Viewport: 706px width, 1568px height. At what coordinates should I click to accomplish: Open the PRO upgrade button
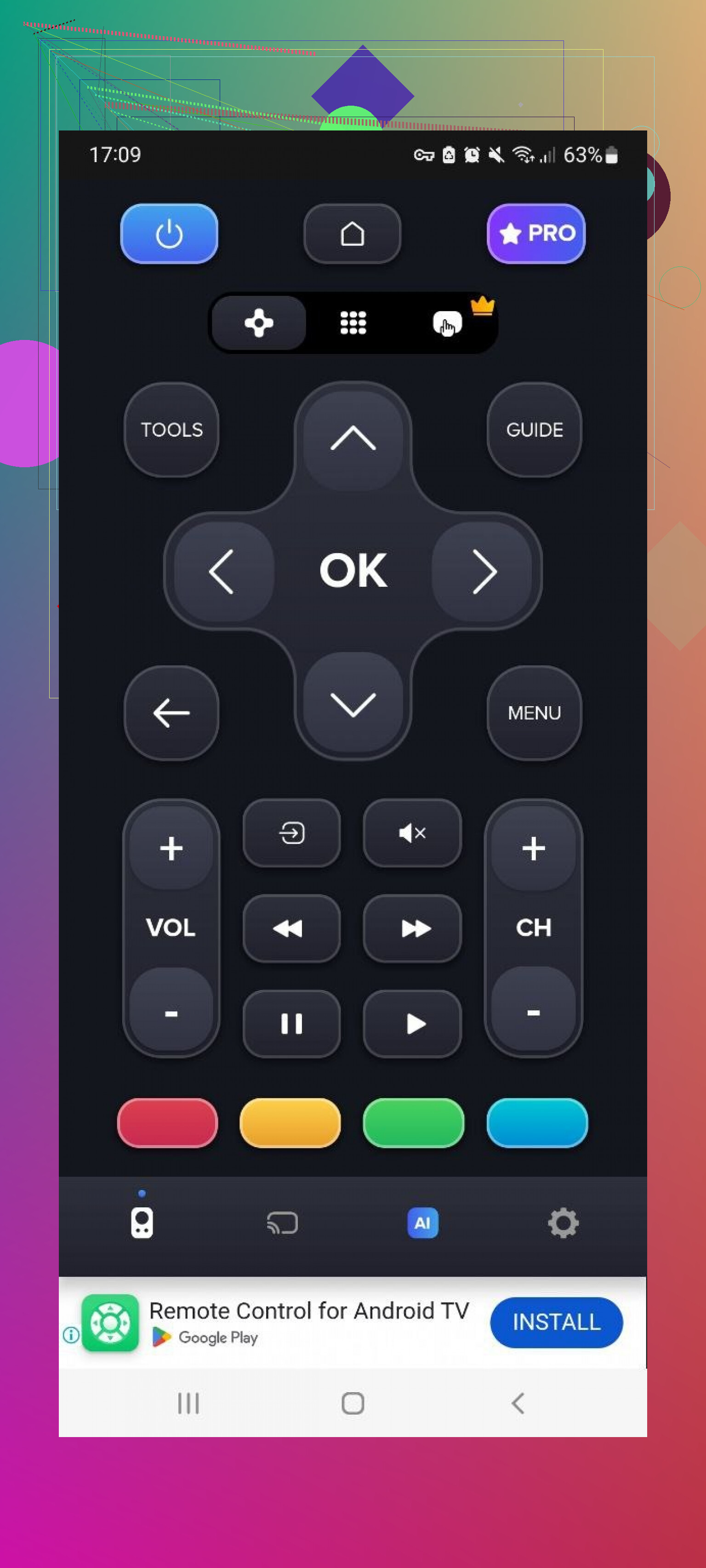535,234
